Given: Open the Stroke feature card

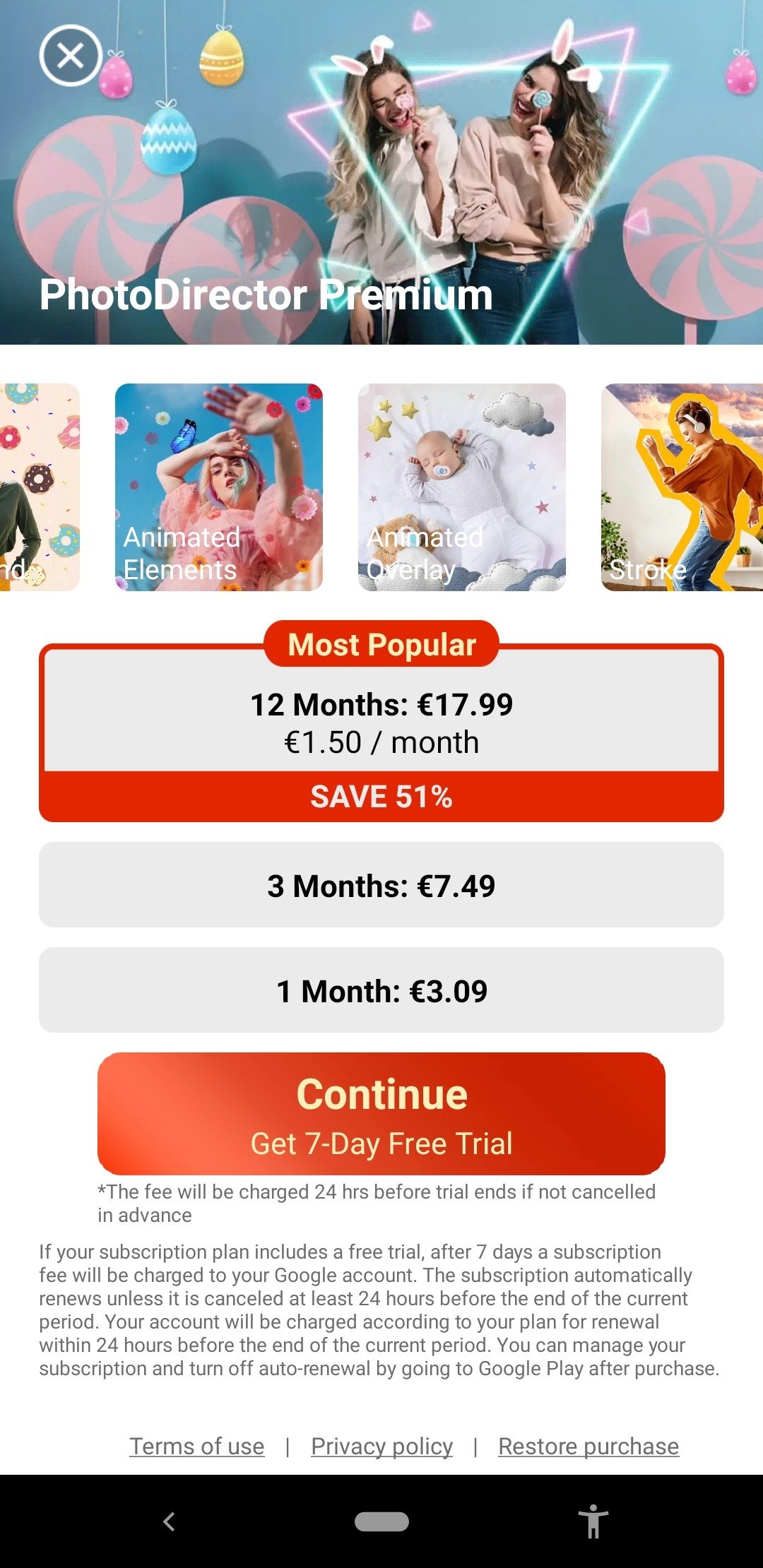Looking at the screenshot, I should (682, 487).
